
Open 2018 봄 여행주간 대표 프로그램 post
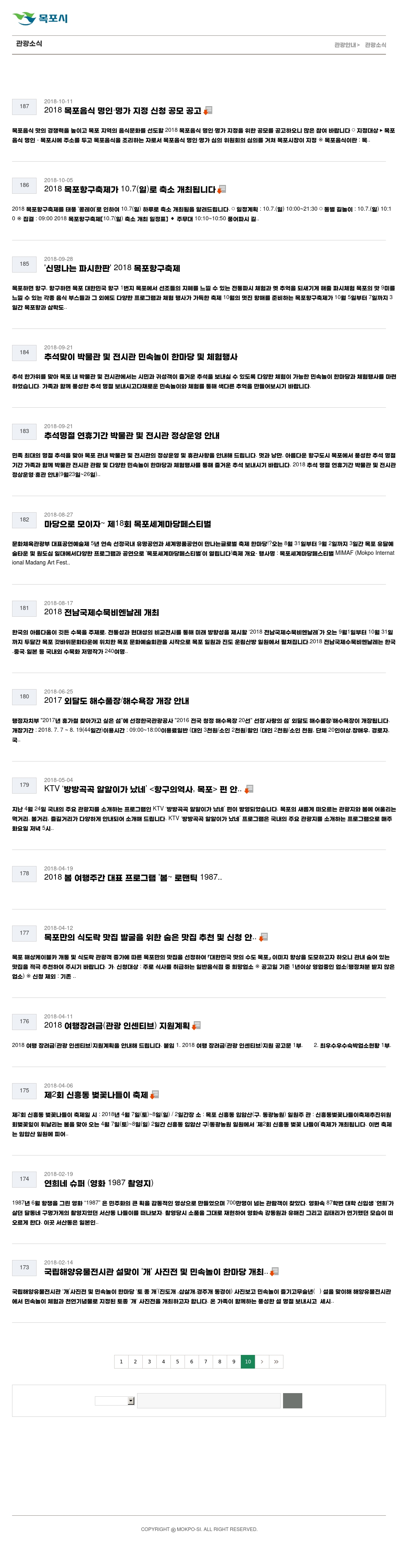pyautogui.click(x=133, y=877)
